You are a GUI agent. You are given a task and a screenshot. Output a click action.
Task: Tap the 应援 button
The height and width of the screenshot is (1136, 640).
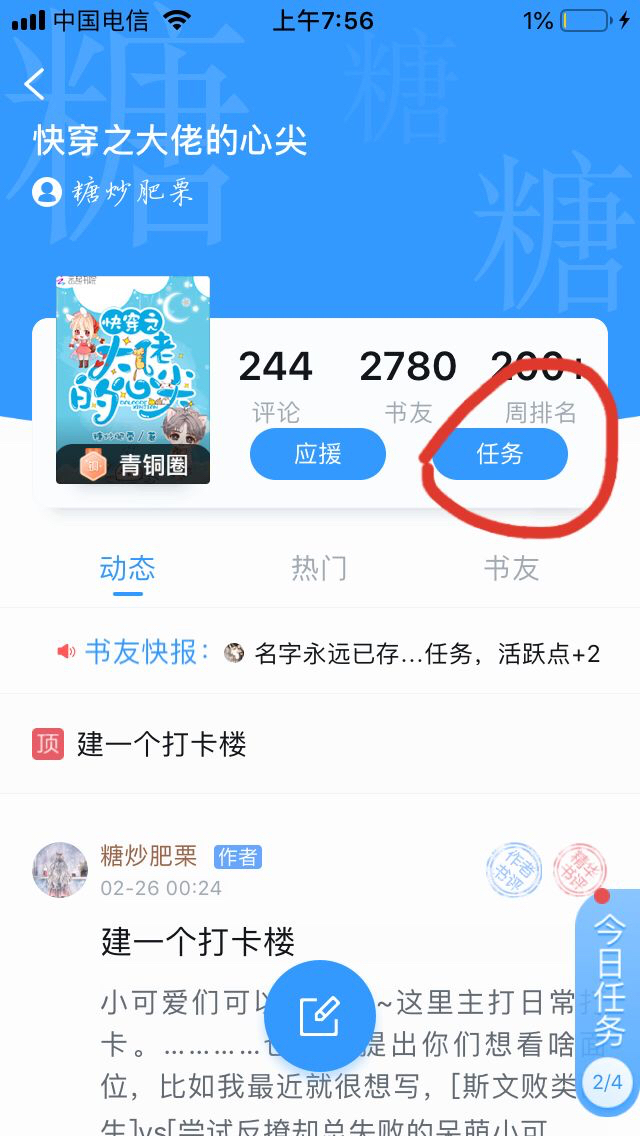[x=318, y=454]
